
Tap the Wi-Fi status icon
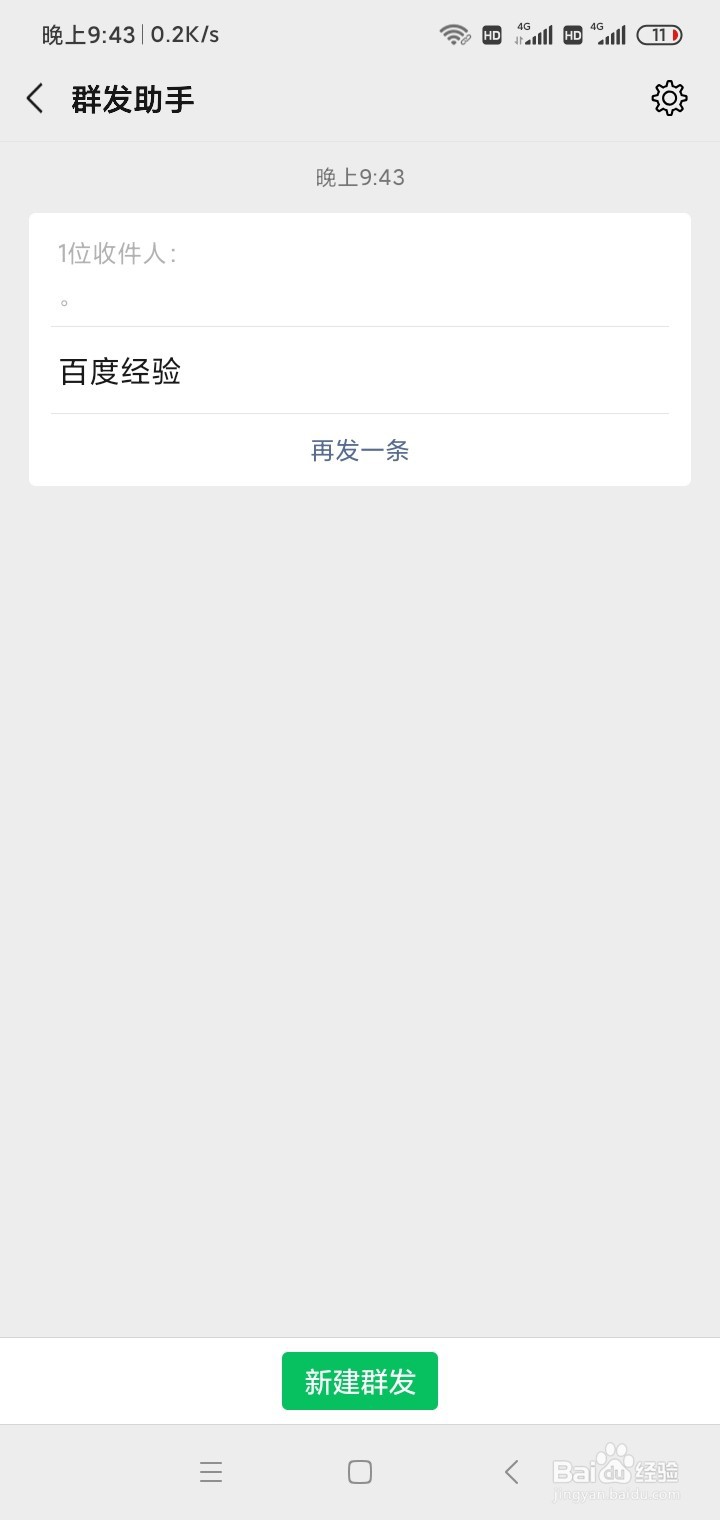point(455,34)
